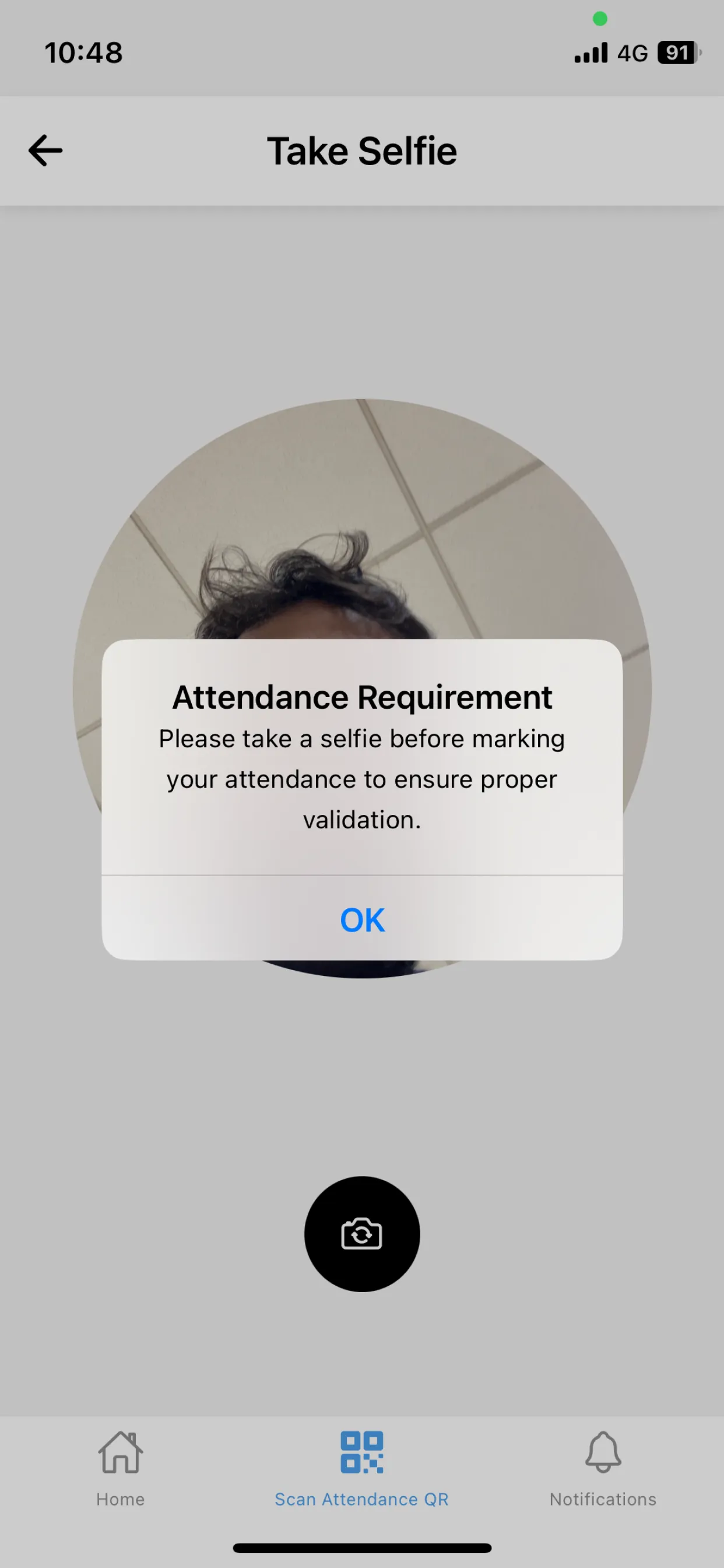Dismiss the alert by tapping OK
The height and width of the screenshot is (1568, 724).
[361, 920]
